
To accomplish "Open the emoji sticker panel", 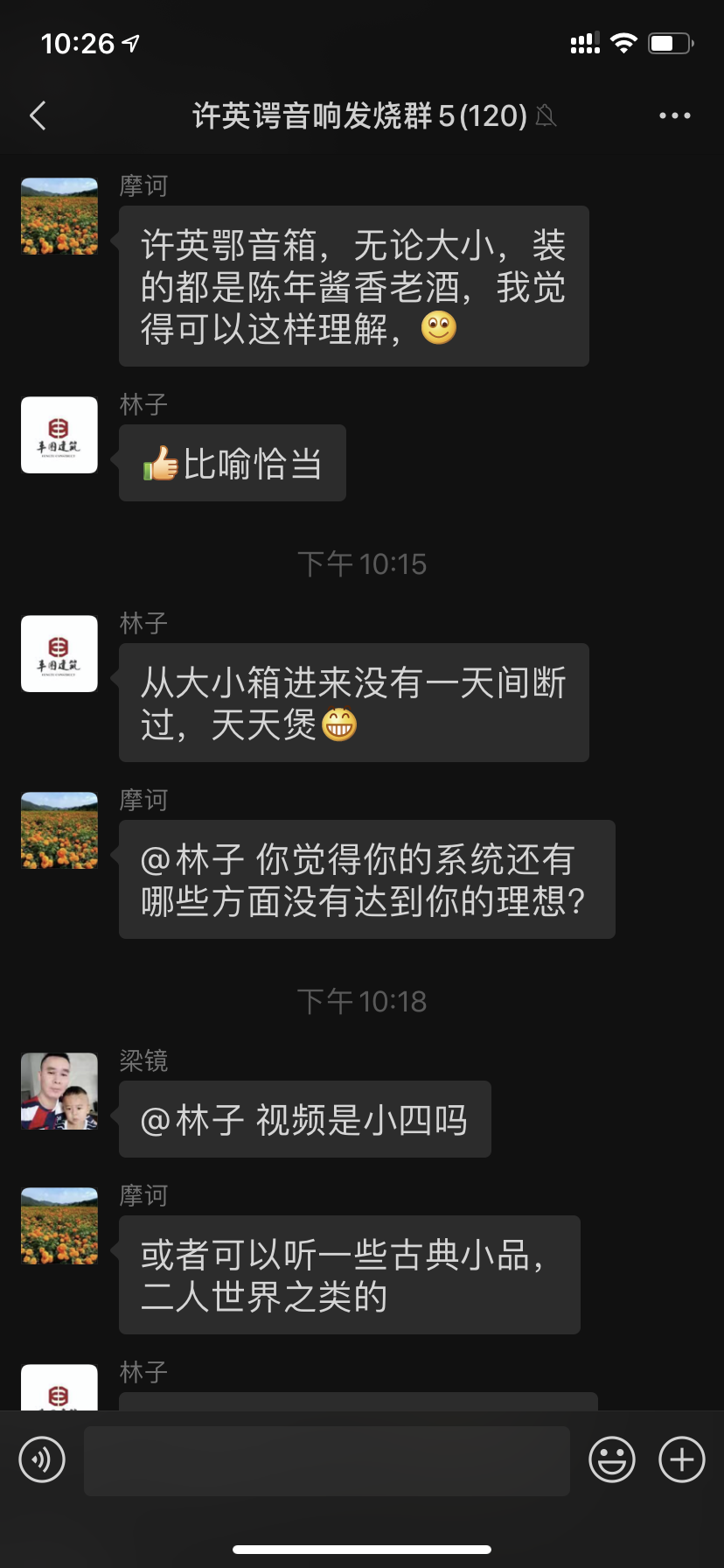I will (611, 1459).
